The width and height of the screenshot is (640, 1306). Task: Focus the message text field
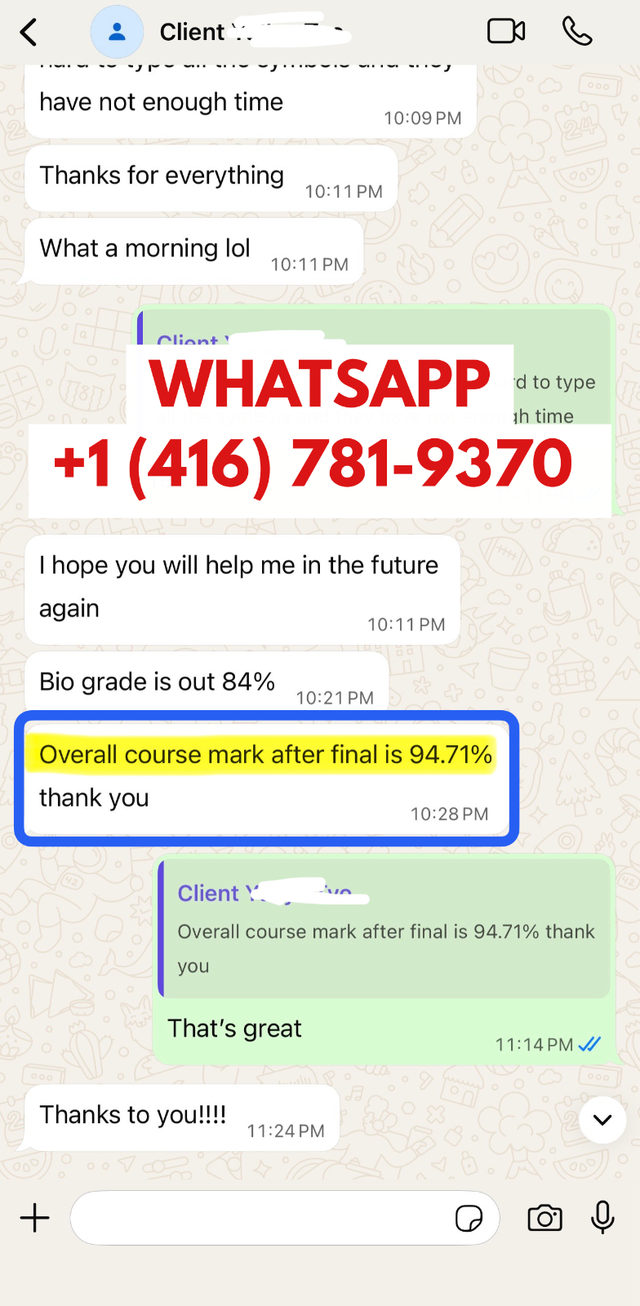(260, 1217)
